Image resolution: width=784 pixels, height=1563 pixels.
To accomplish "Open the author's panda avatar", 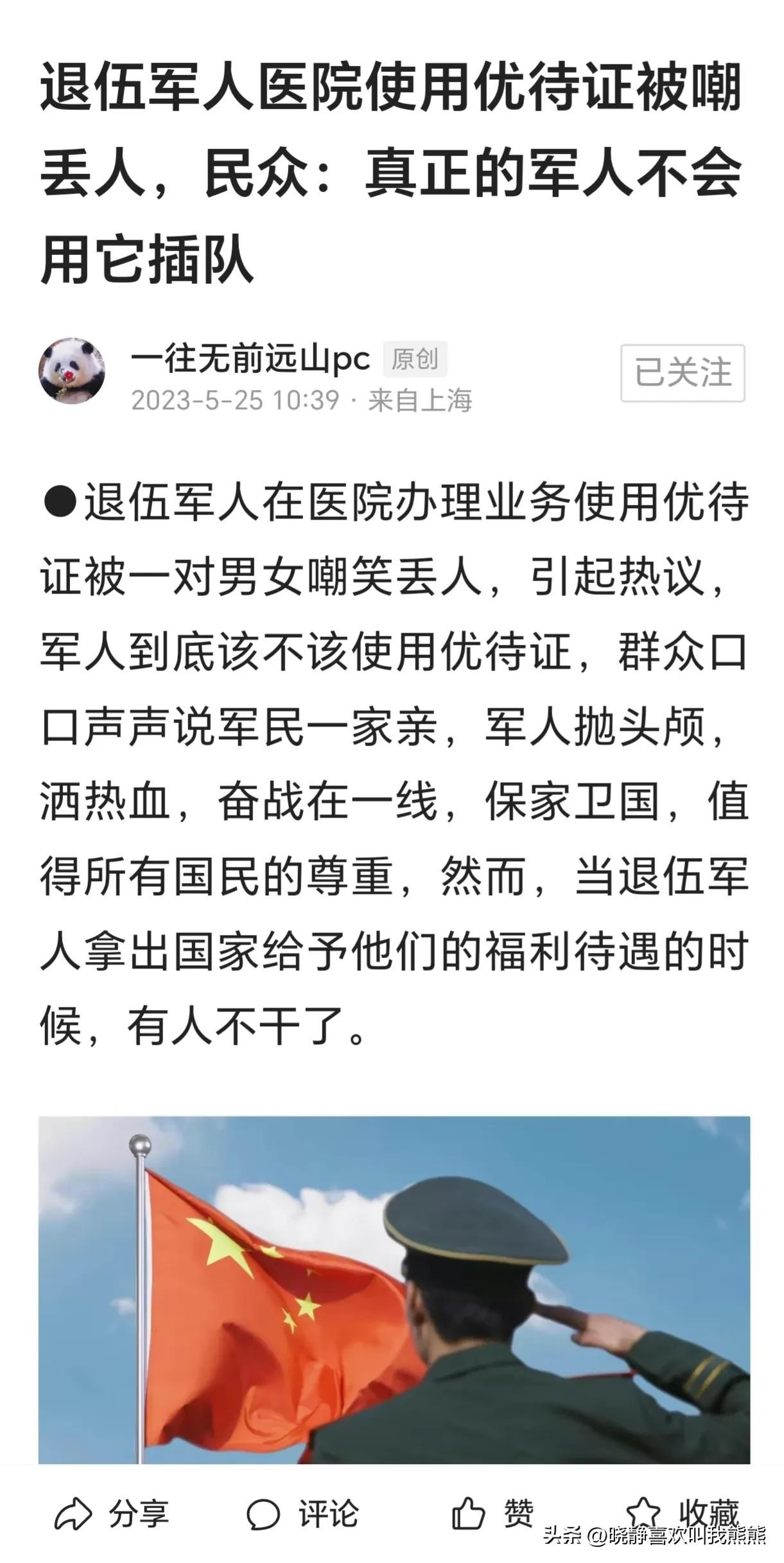I will point(72,372).
